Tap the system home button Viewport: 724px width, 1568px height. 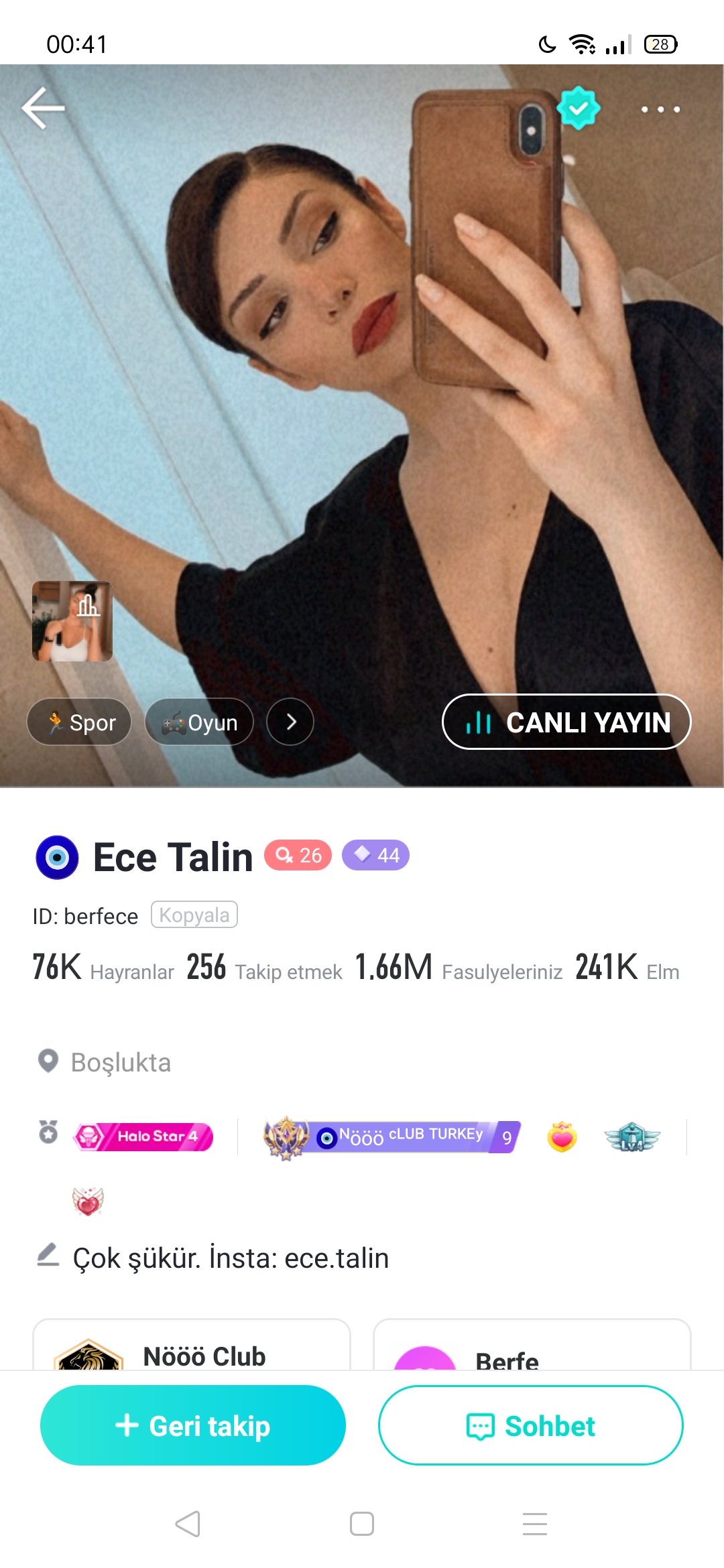[x=362, y=1524]
